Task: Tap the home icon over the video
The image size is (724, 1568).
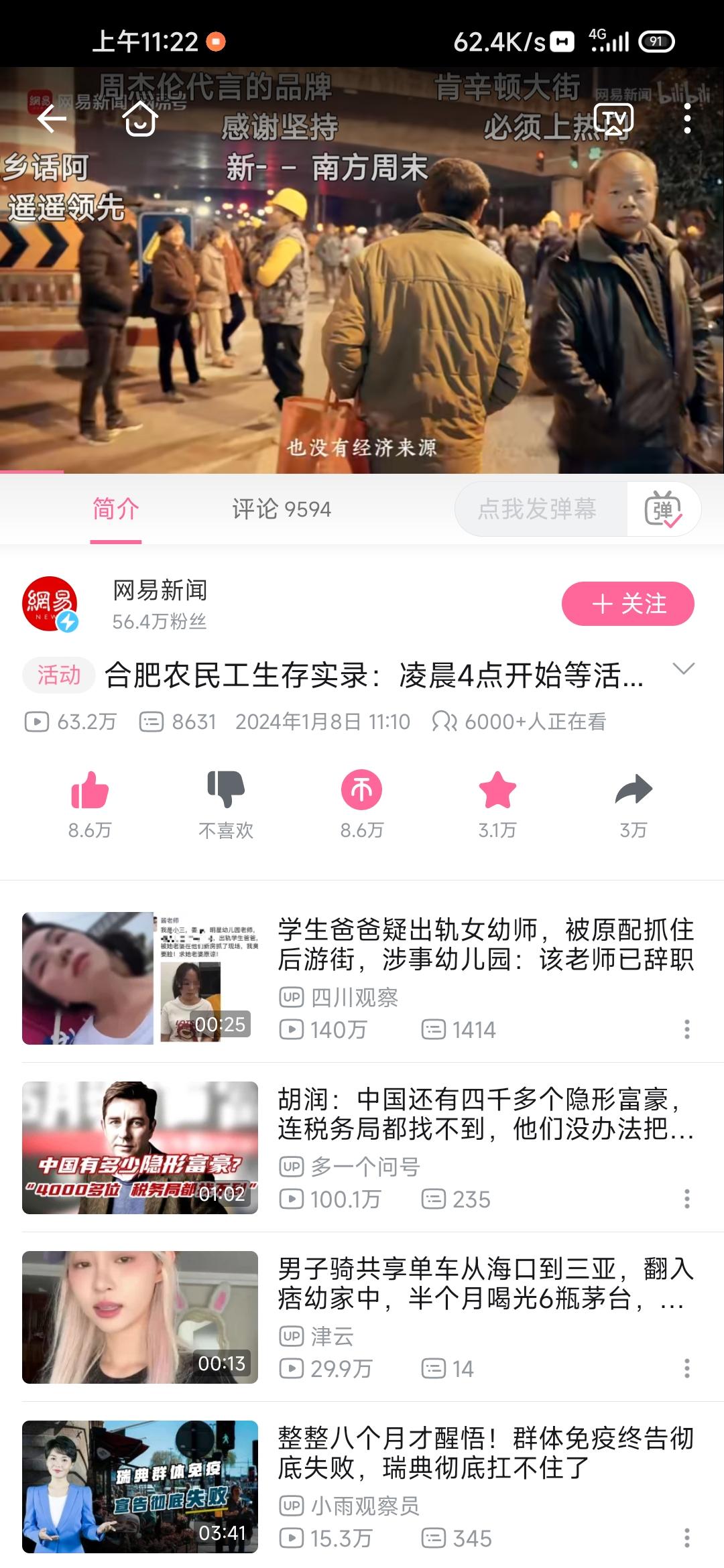Action: (x=140, y=119)
